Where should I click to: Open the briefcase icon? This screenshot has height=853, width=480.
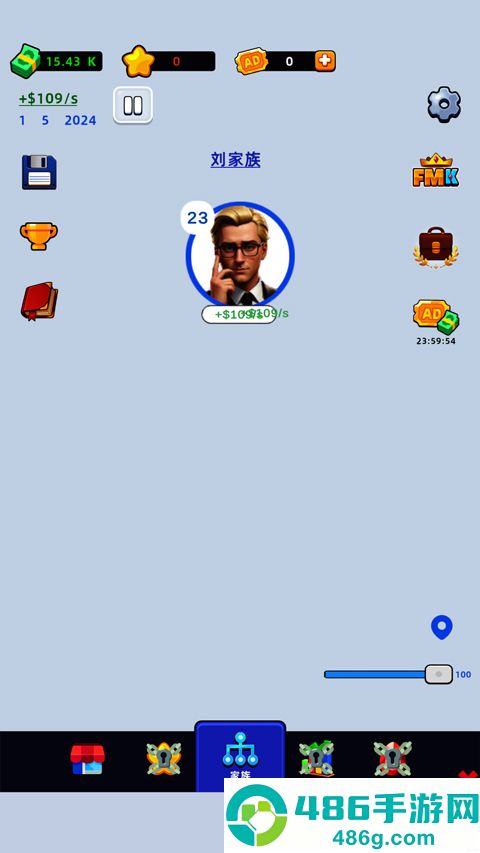[x=435, y=248]
